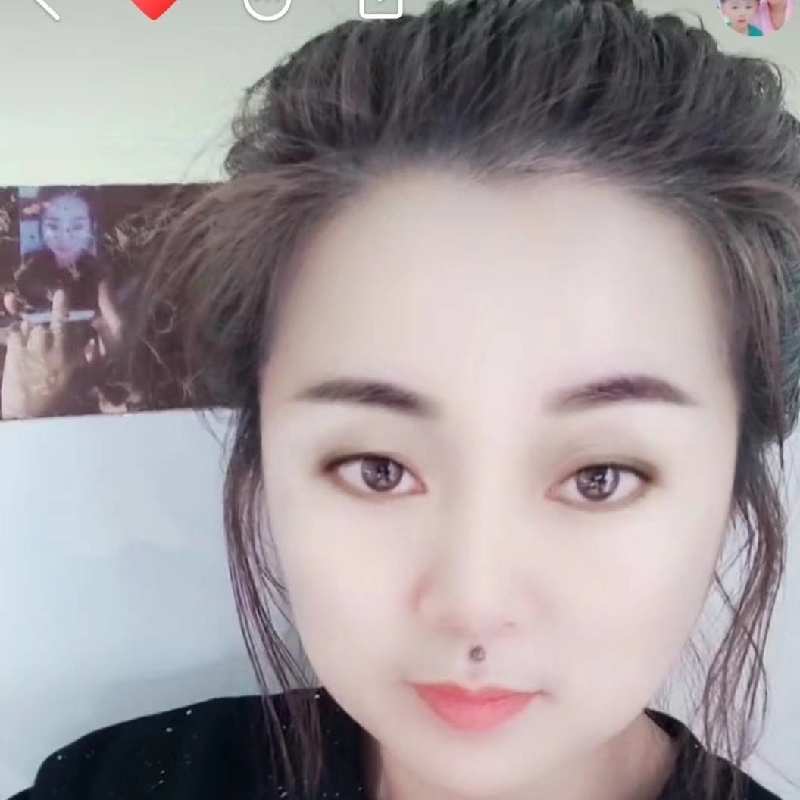Open the uploader's profile avatar

[x=754, y=12]
